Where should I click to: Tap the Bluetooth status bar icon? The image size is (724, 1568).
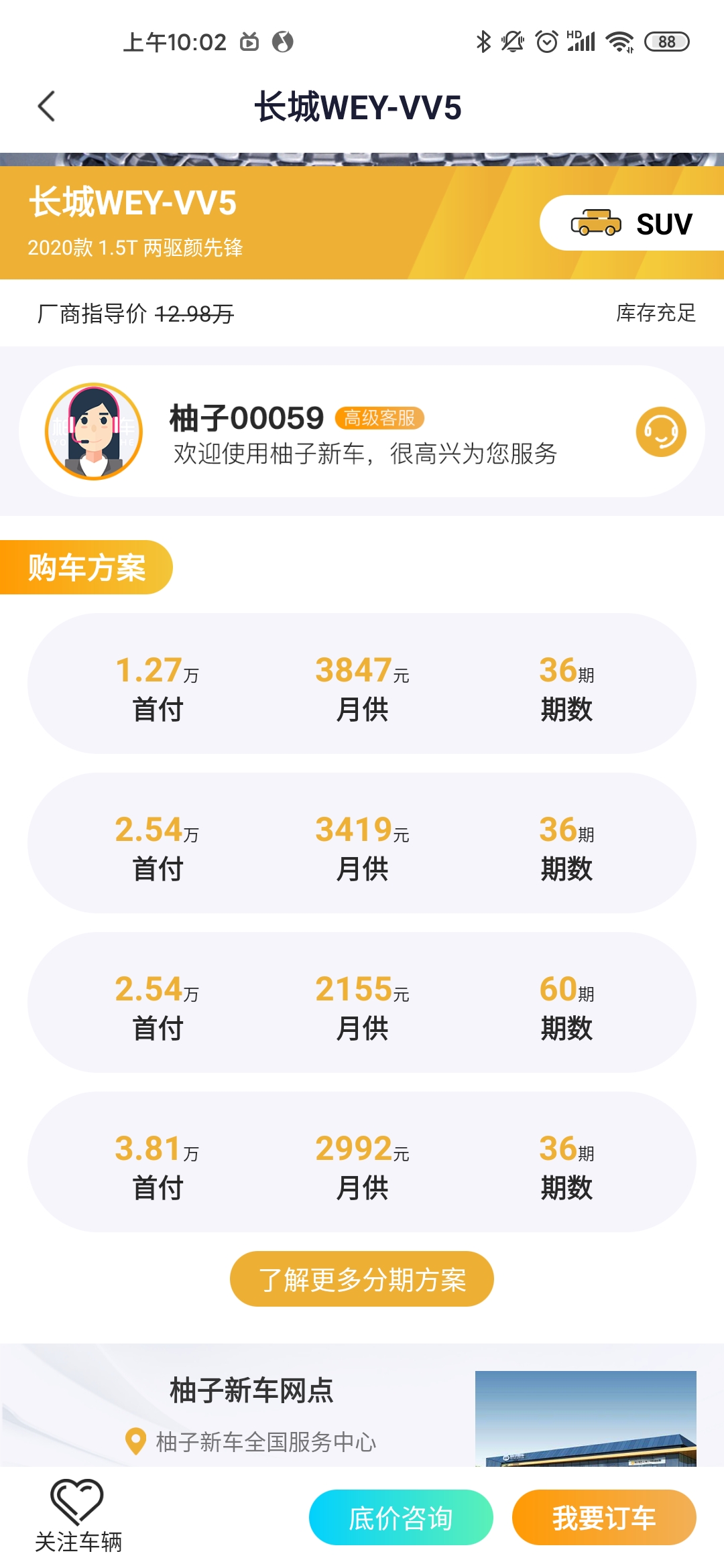click(x=482, y=42)
